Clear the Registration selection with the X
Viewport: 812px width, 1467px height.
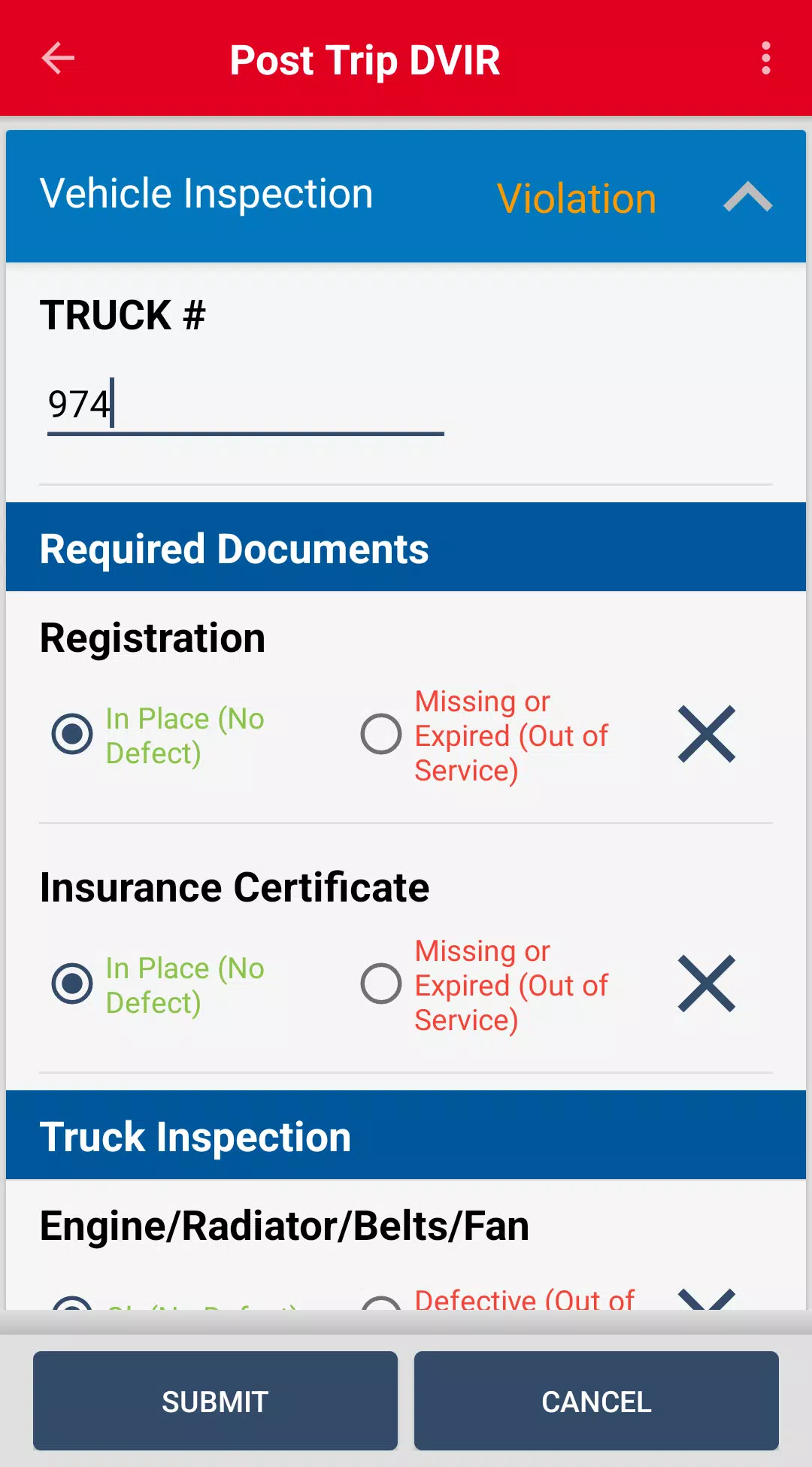coord(705,734)
